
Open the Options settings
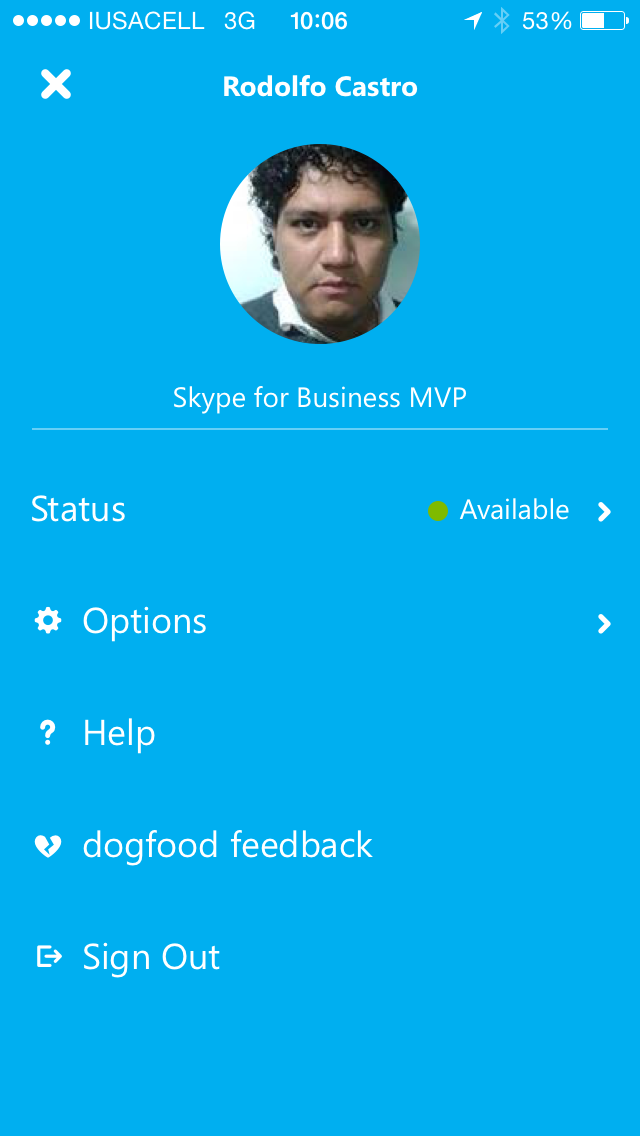(x=145, y=622)
